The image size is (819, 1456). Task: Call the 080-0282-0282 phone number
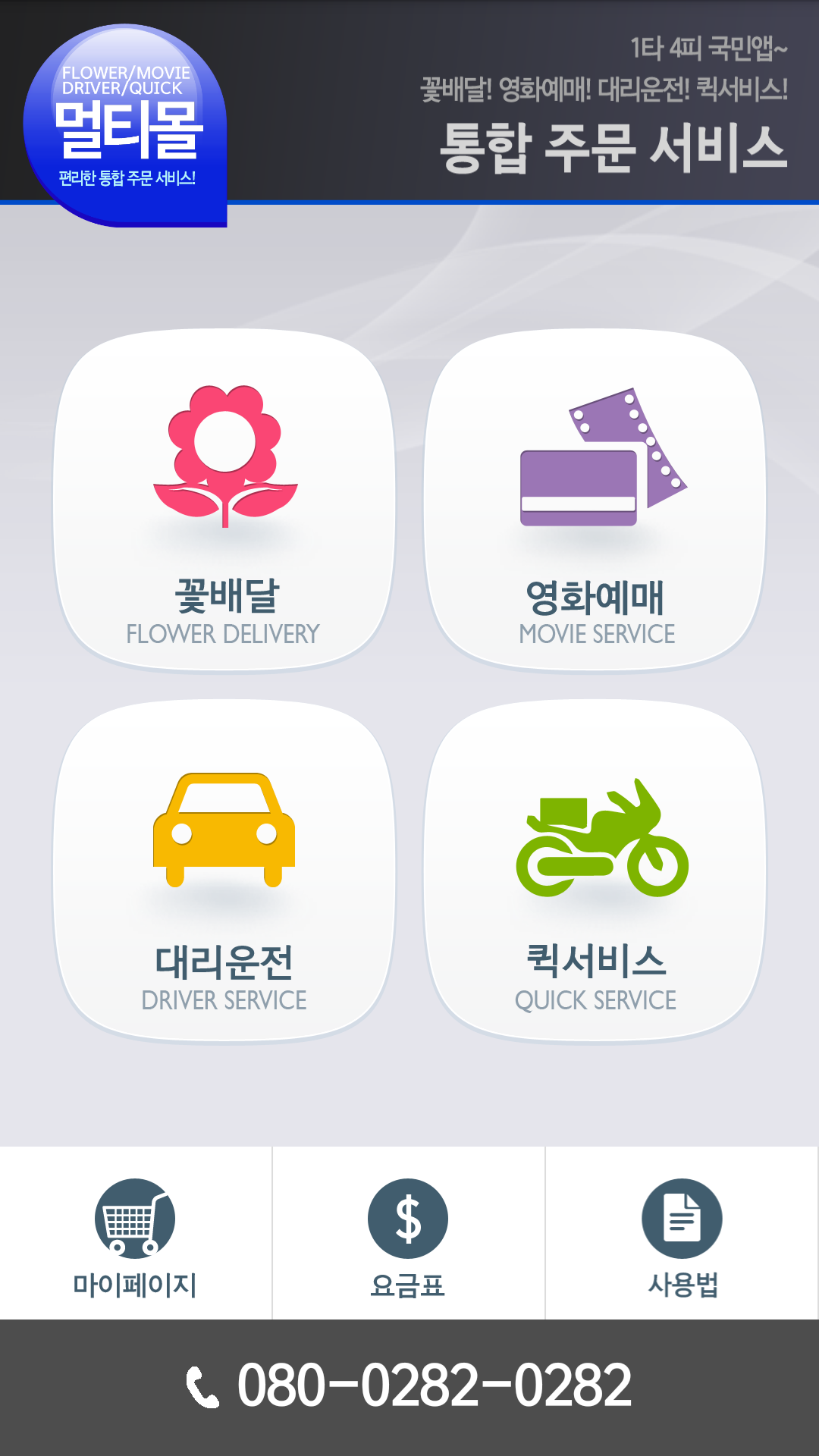point(409,1386)
